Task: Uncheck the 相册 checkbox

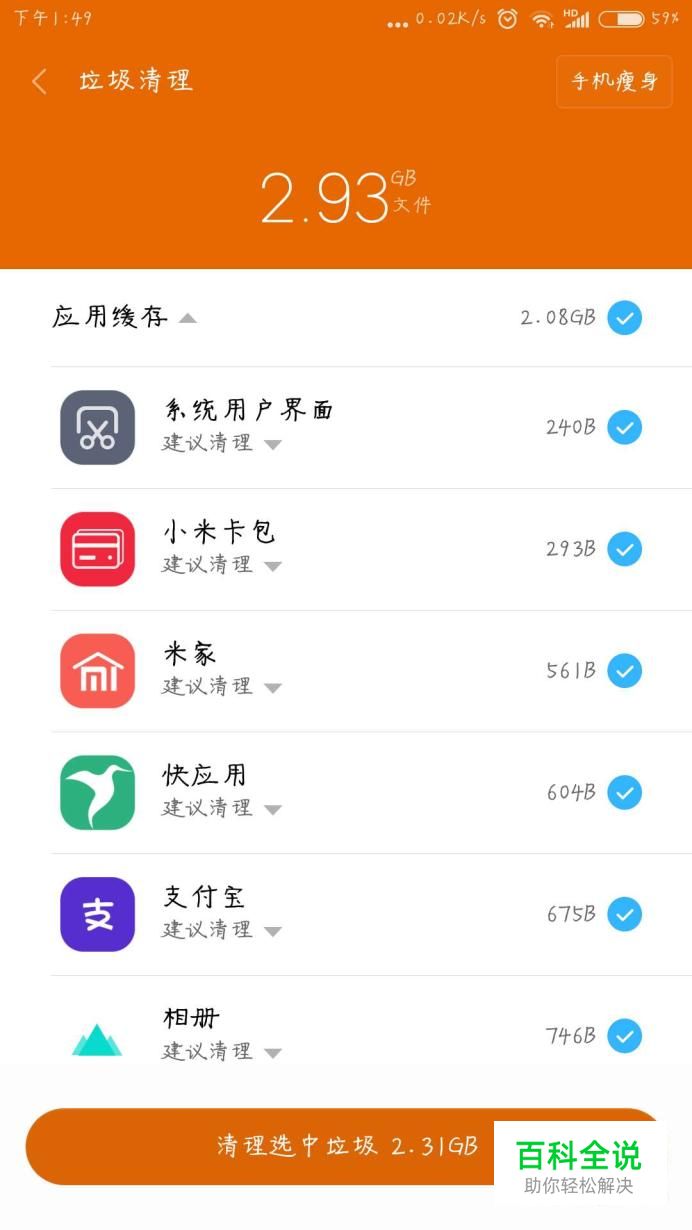Action: click(624, 1036)
